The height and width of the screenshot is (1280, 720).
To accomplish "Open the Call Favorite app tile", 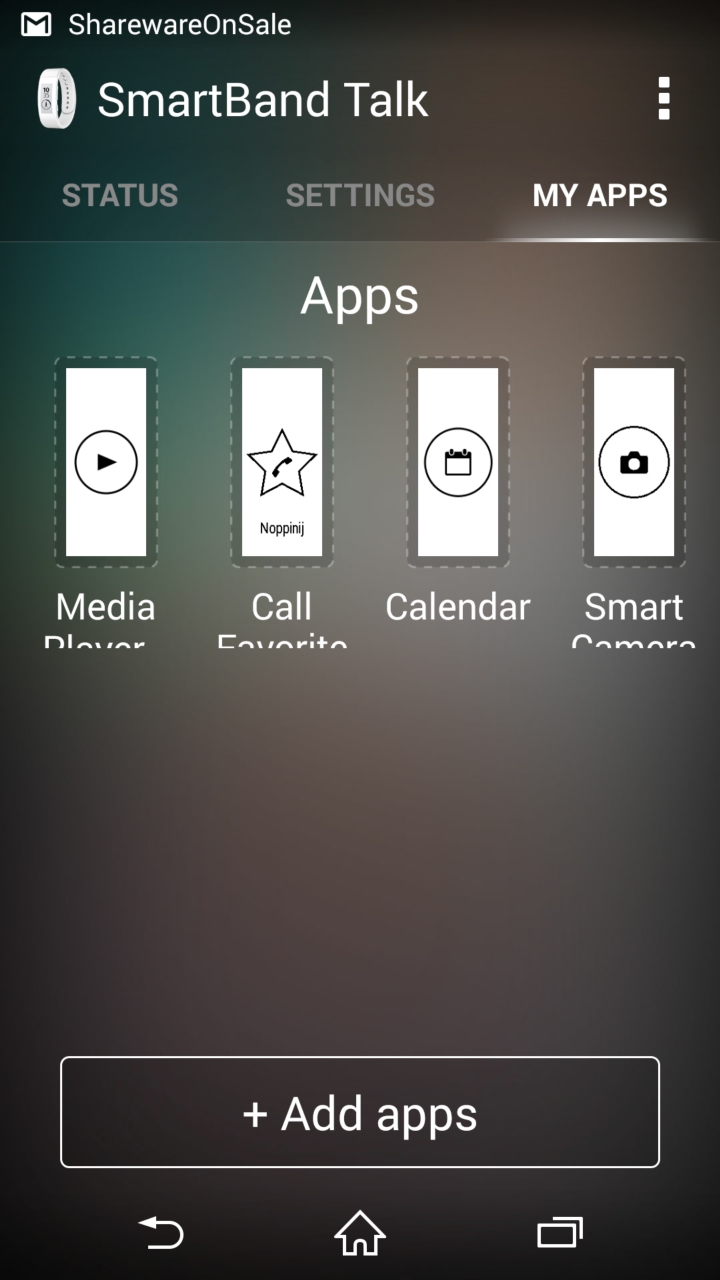I will coord(282,462).
